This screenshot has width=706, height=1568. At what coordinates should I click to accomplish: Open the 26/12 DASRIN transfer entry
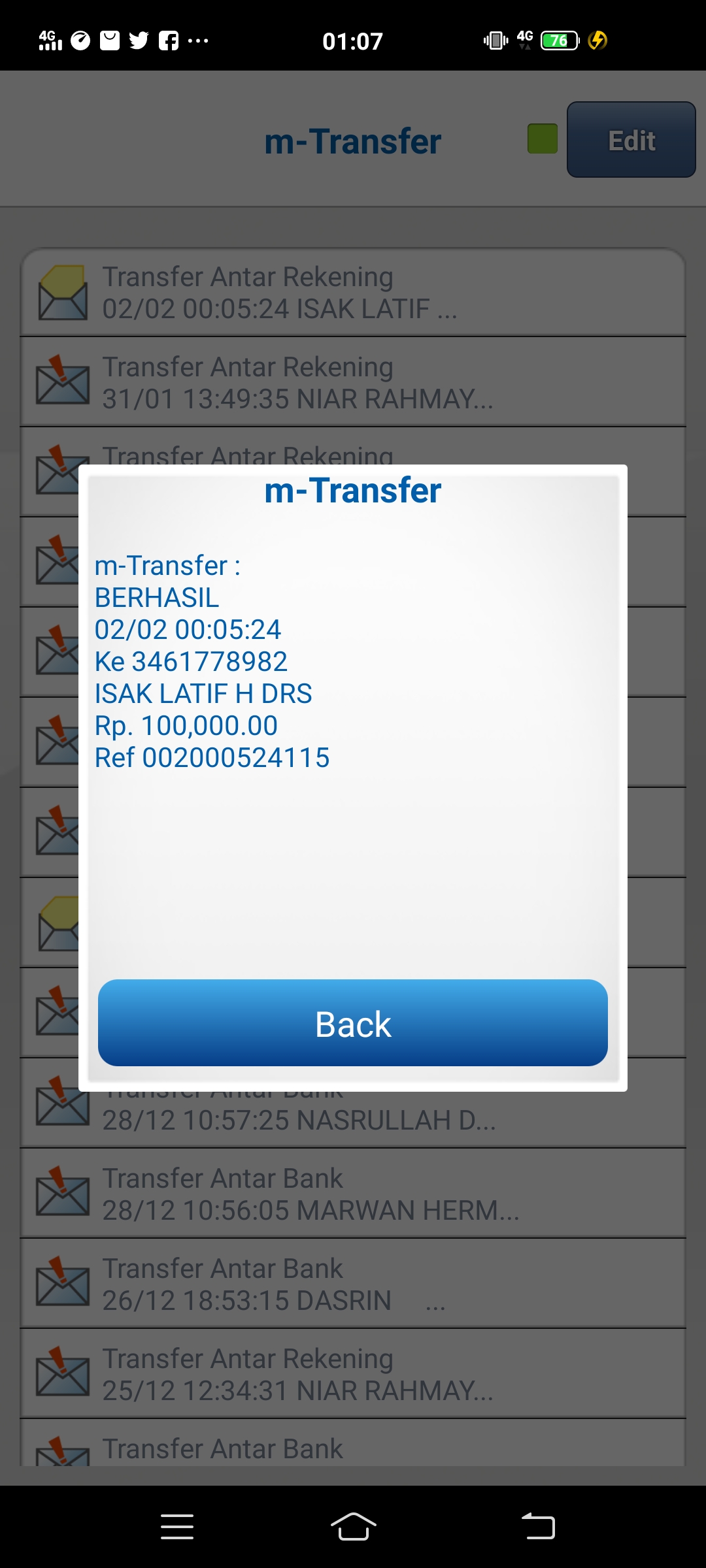click(x=353, y=1284)
